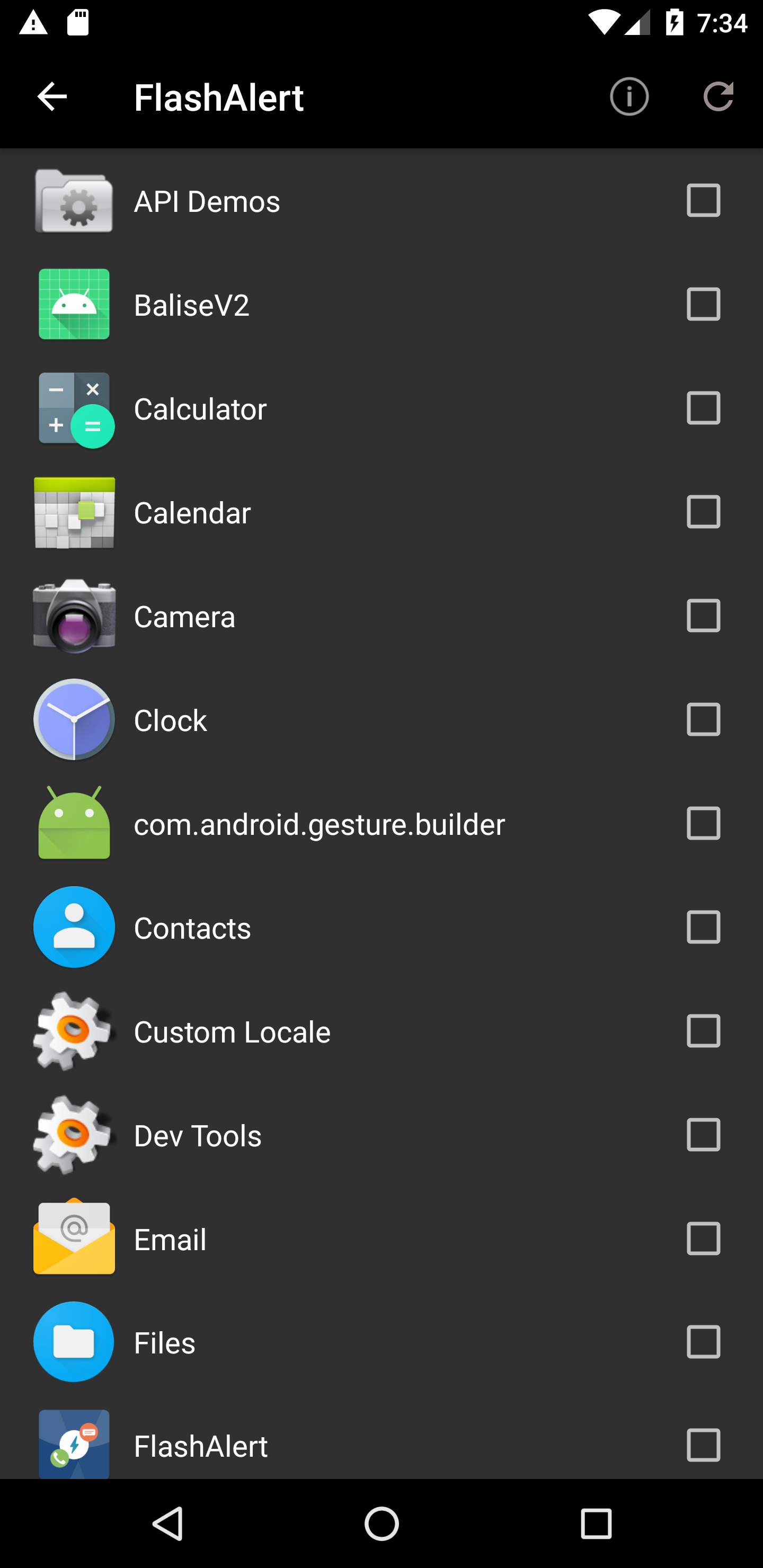
Task: Enable the BaliseV2 checkbox
Action: tap(703, 305)
